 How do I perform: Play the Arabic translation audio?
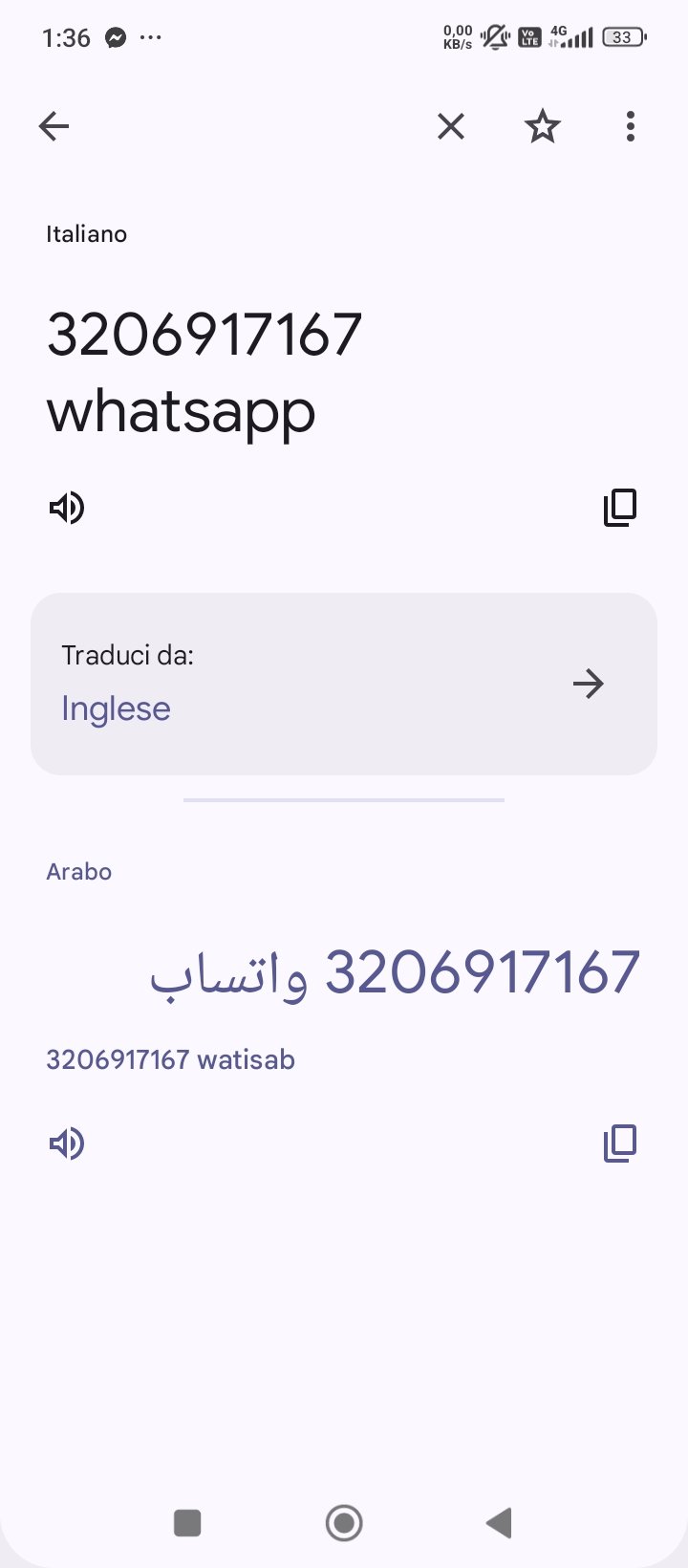[x=67, y=1143]
